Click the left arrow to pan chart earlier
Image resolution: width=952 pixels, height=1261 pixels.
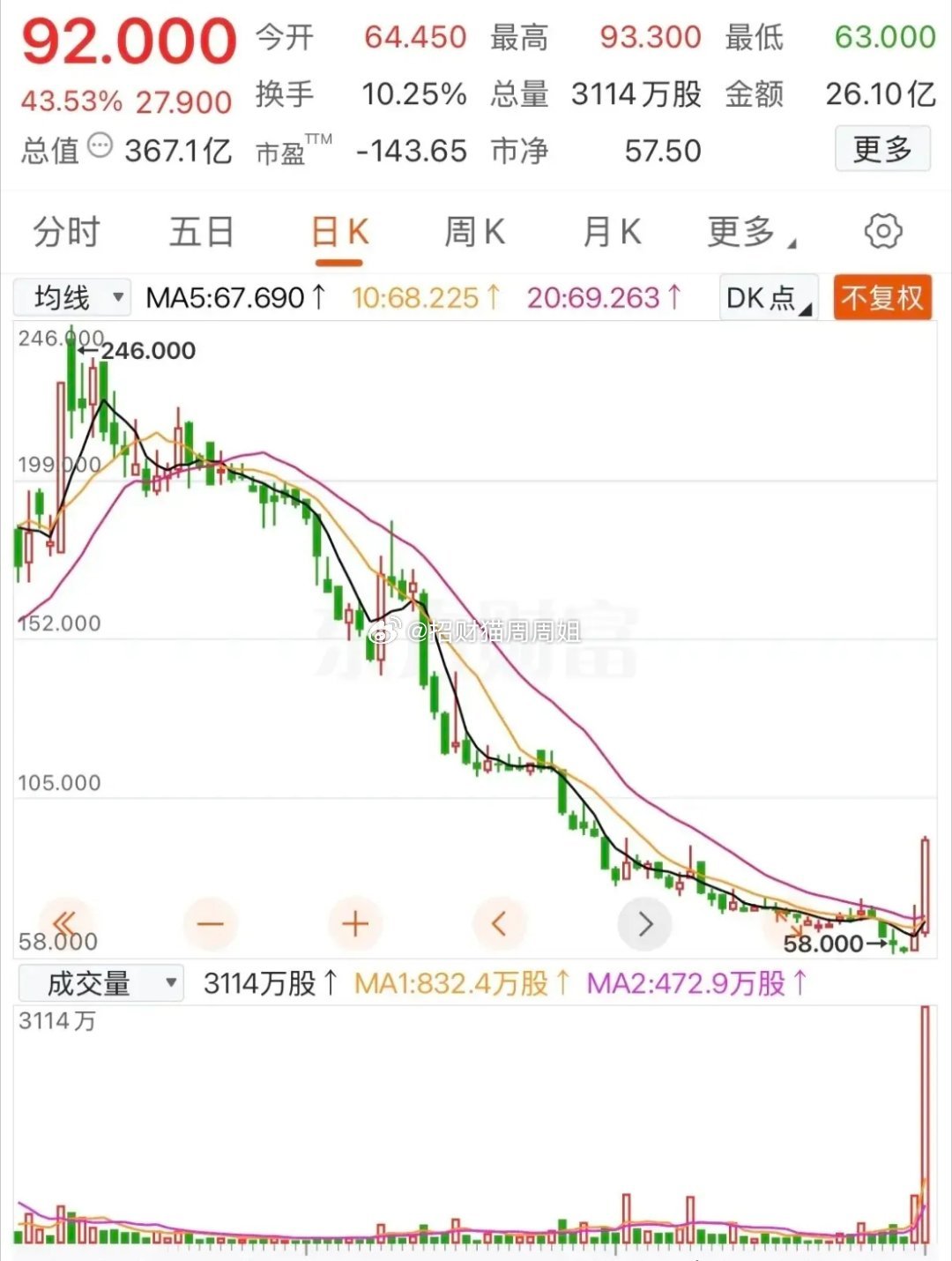(500, 923)
